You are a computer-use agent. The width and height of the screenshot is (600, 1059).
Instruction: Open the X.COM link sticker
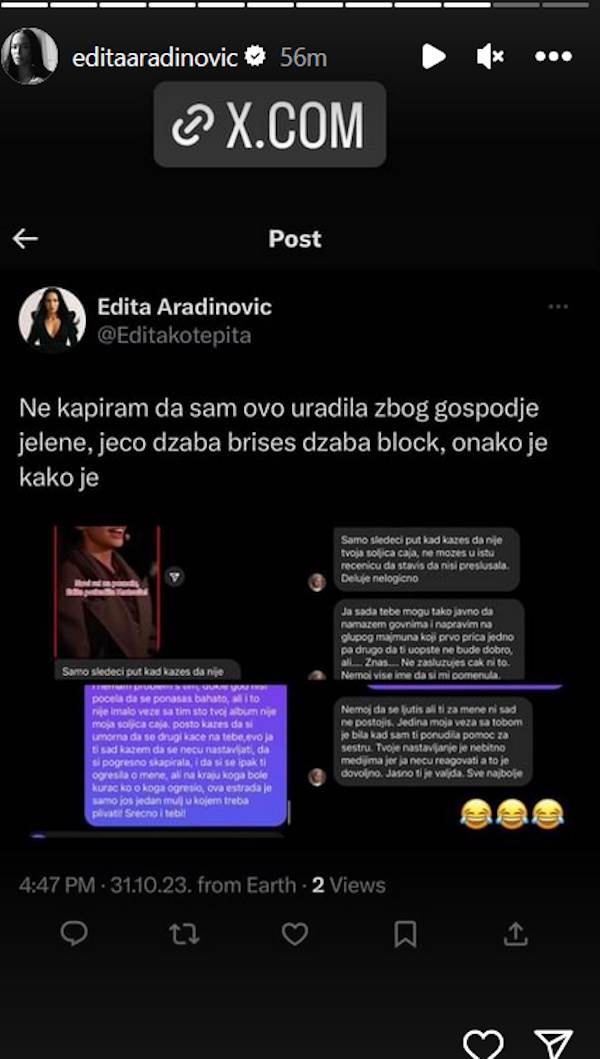pos(269,125)
